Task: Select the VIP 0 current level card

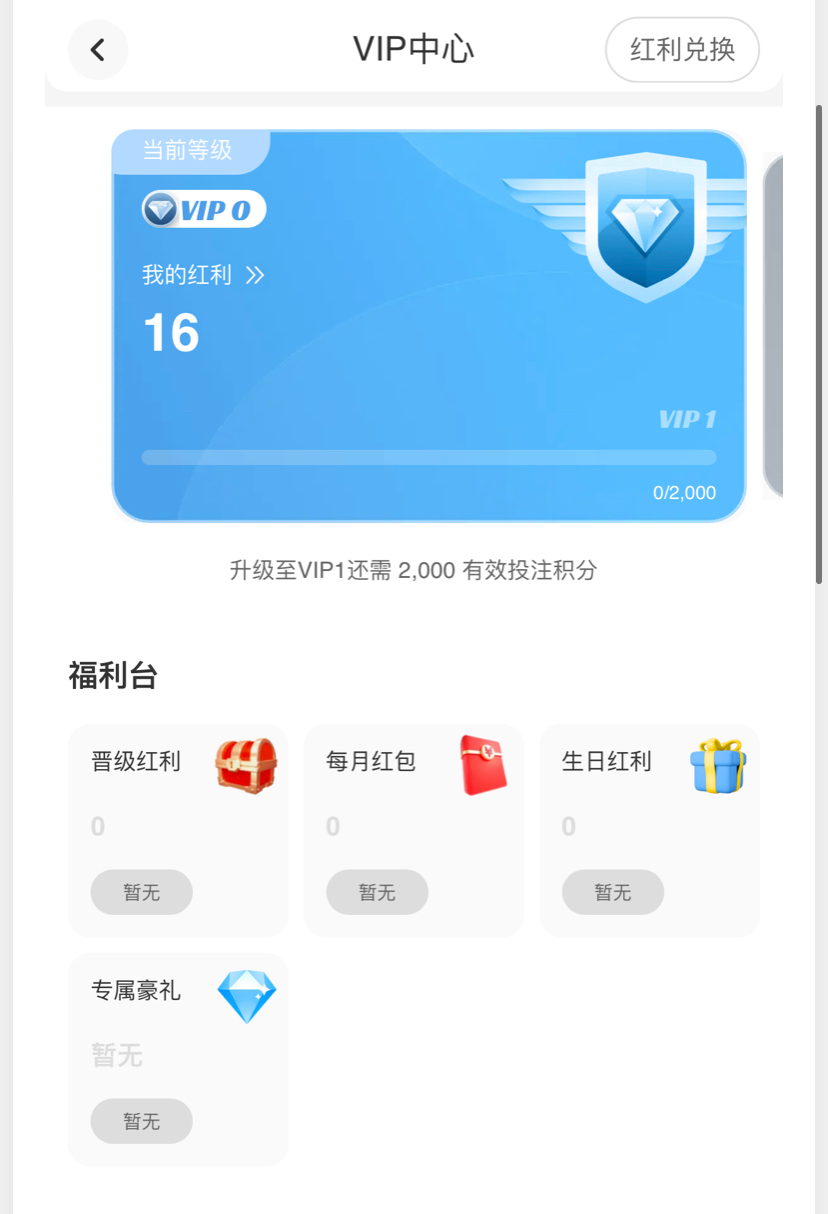Action: click(429, 326)
